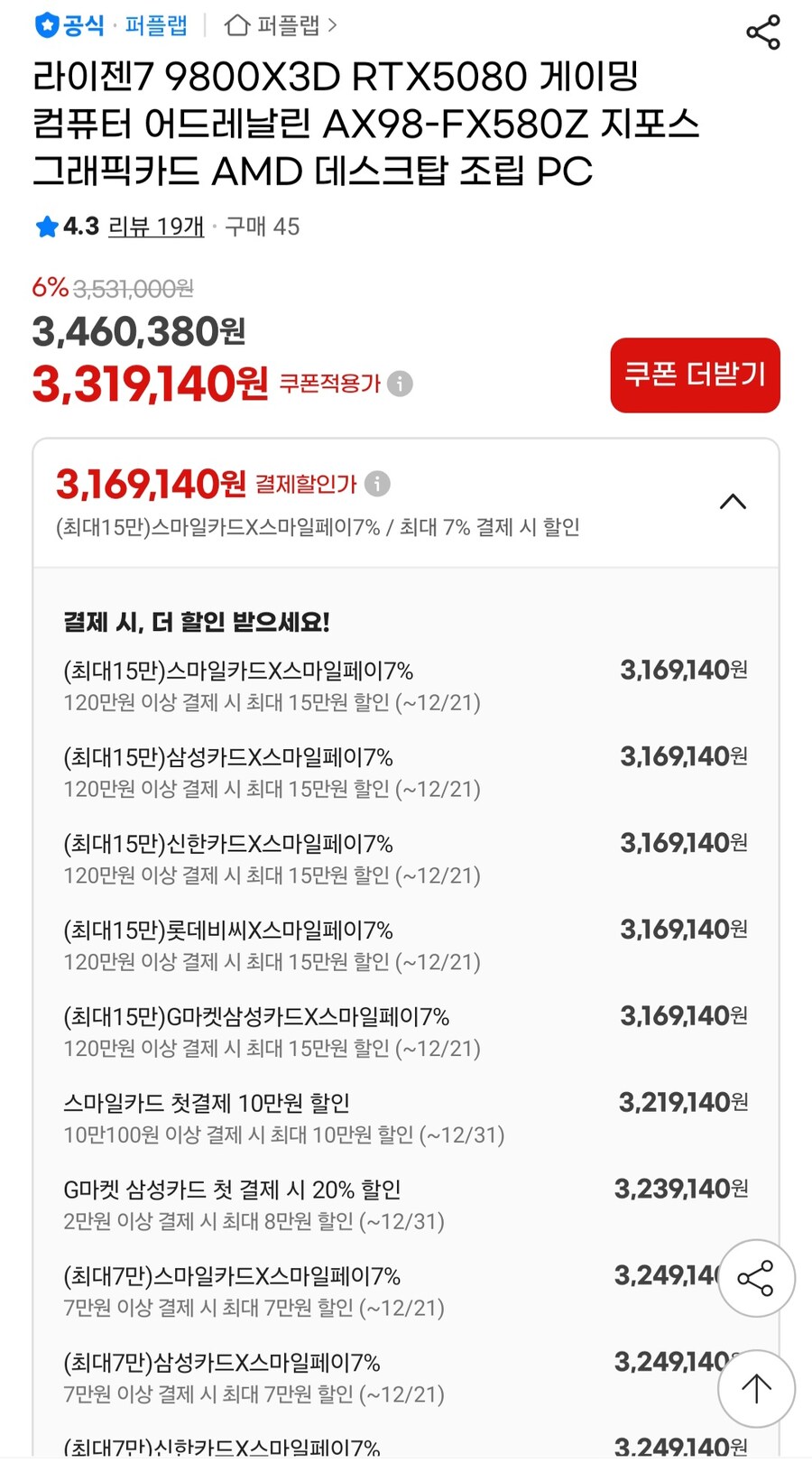Show info about 결제할인가
Image resolution: width=812 pixels, height=1472 pixels.
tap(377, 485)
